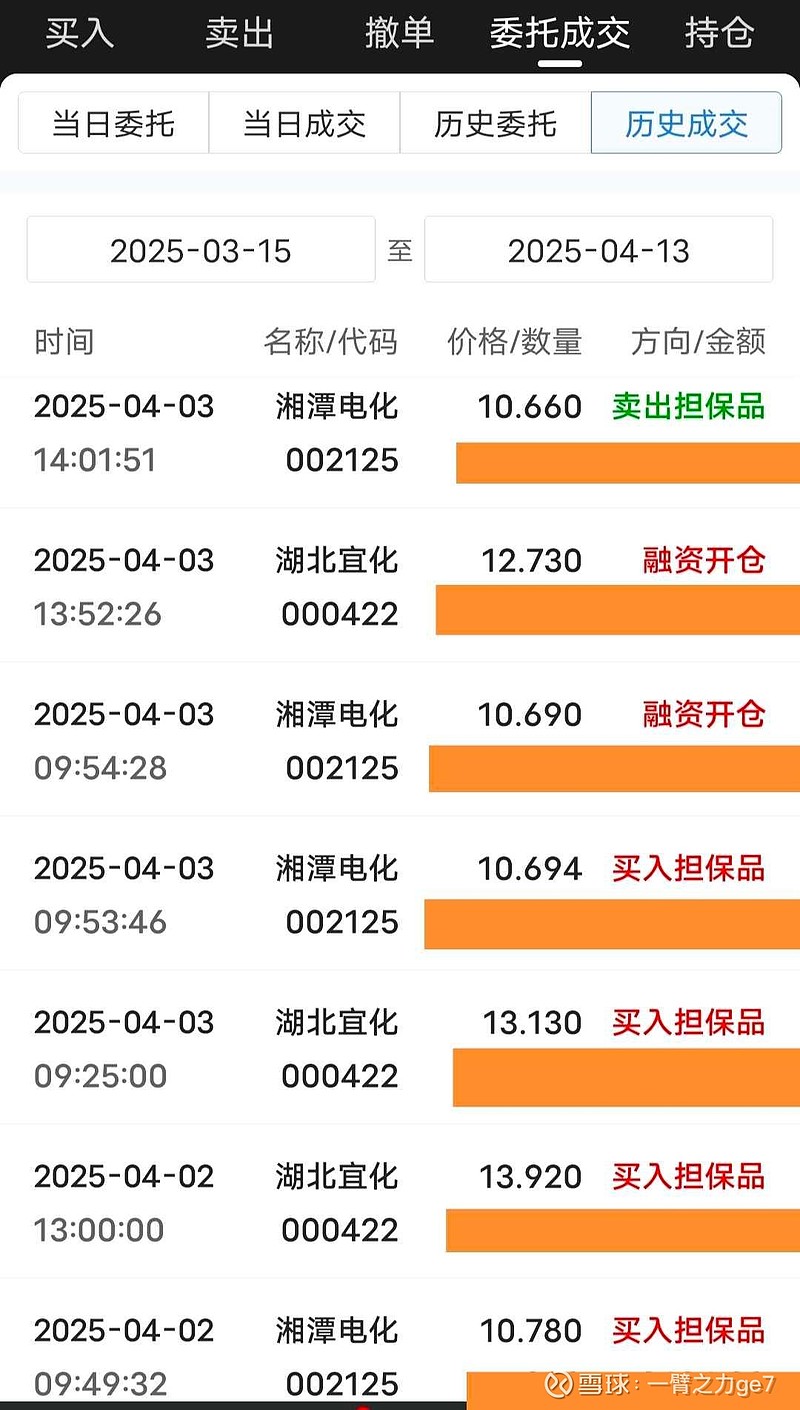Select the 当日成交 sub-tab
The height and width of the screenshot is (1410, 800).
pos(304,124)
